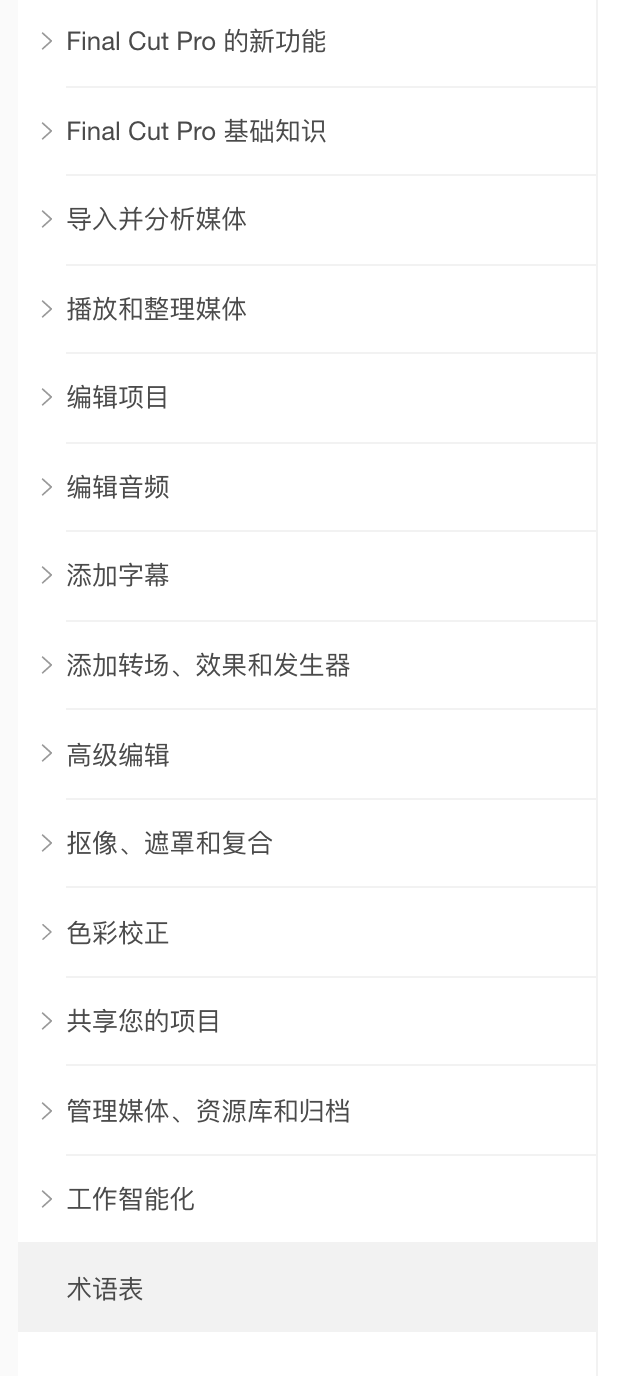The width and height of the screenshot is (628, 1376).
Task: Open 编辑项目 chapter
Action: pos(118,398)
